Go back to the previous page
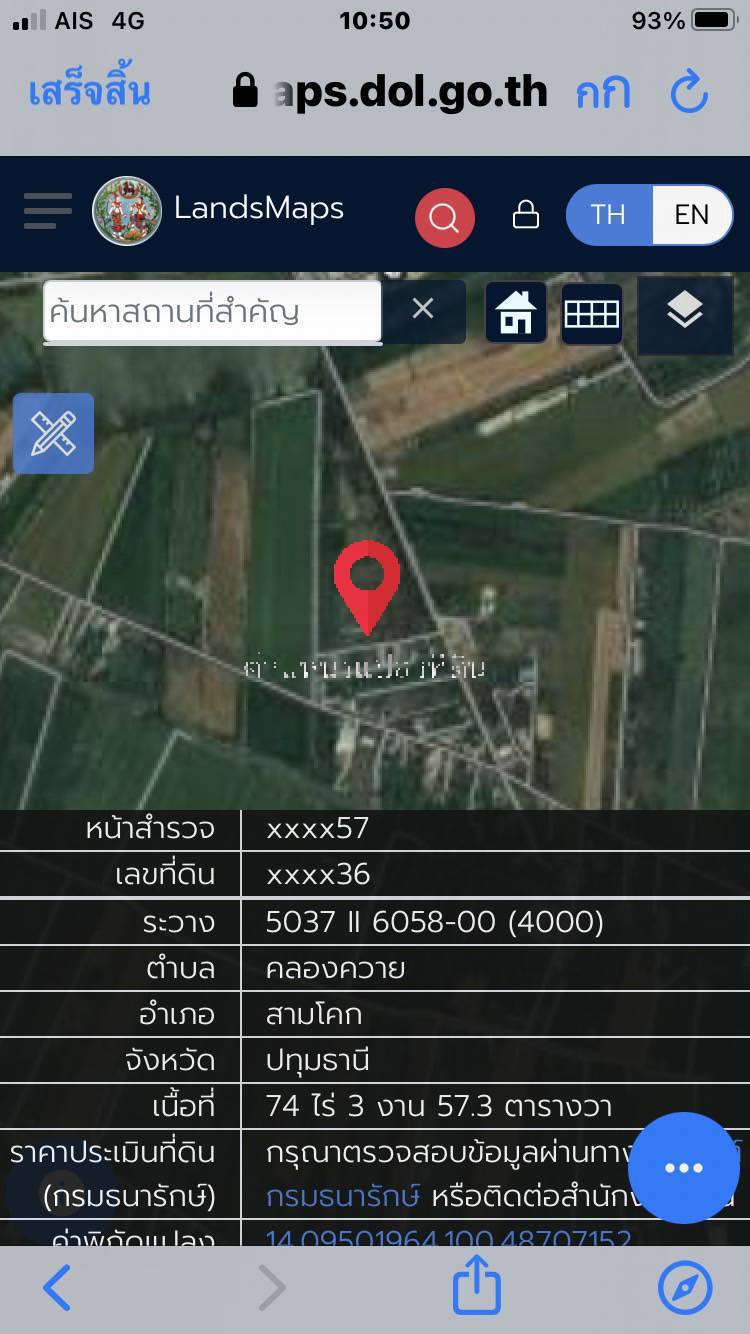This screenshot has width=750, height=1334. click(57, 1287)
